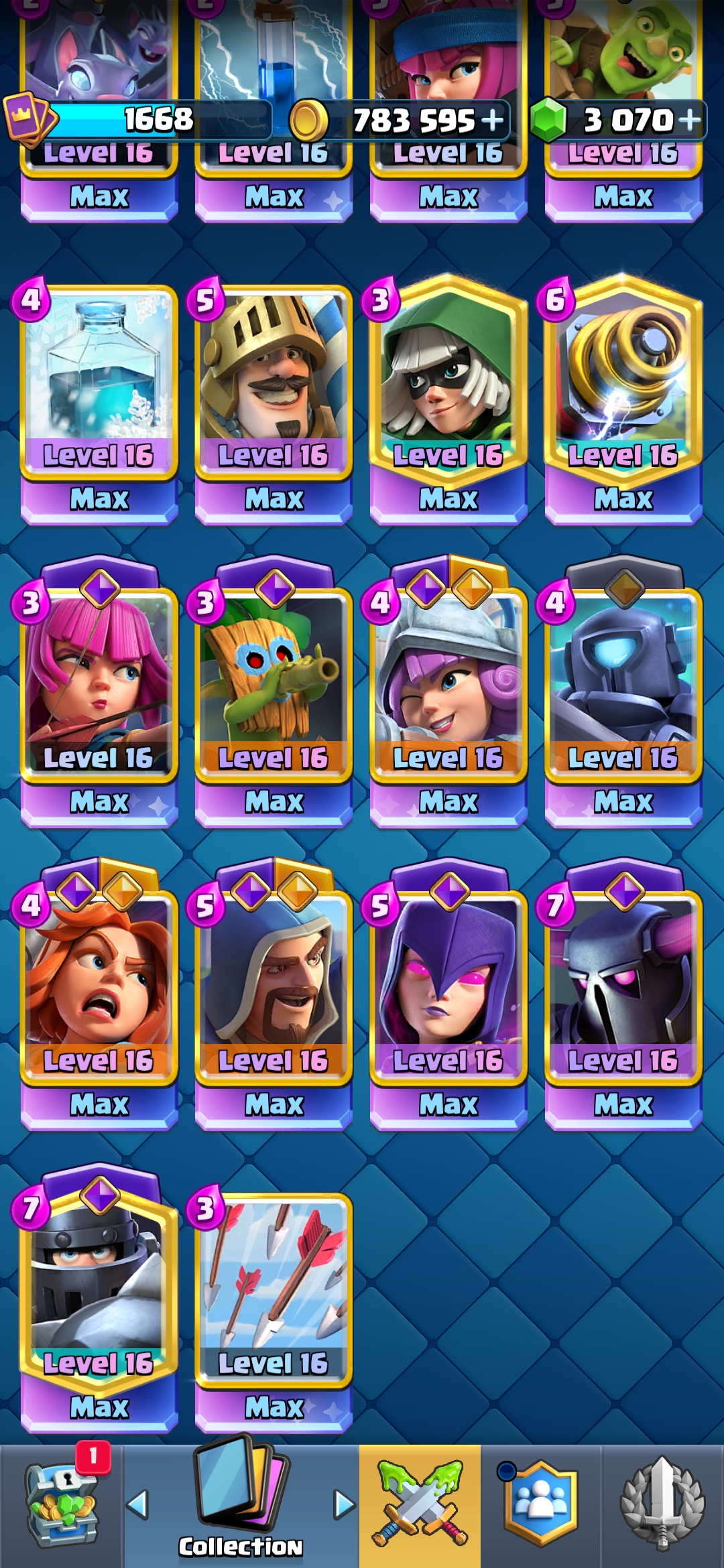724x1568 pixels.
Task: Open the Musketeer card
Action: click(448, 697)
